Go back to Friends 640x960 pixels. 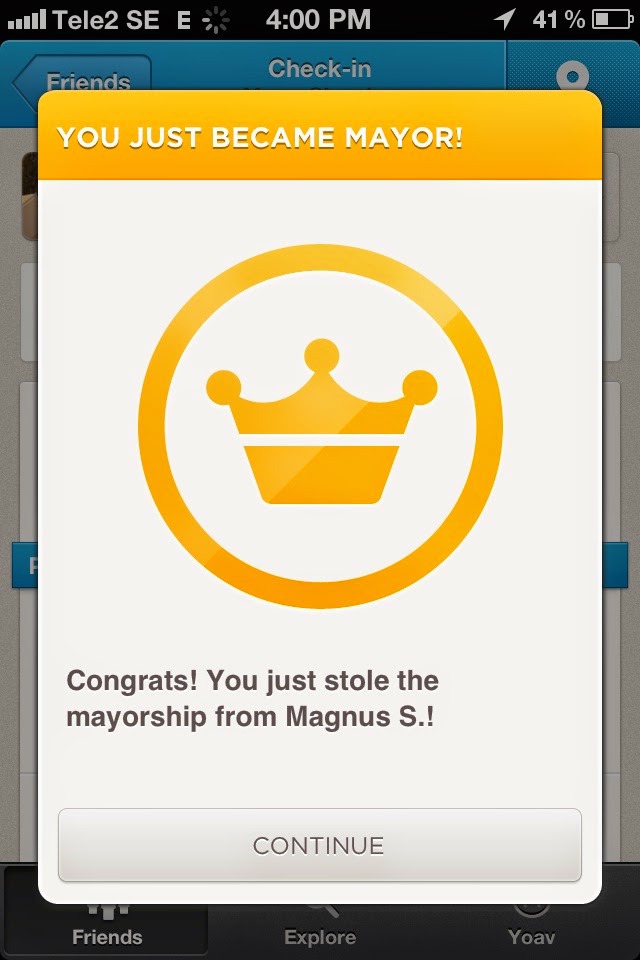tap(85, 78)
